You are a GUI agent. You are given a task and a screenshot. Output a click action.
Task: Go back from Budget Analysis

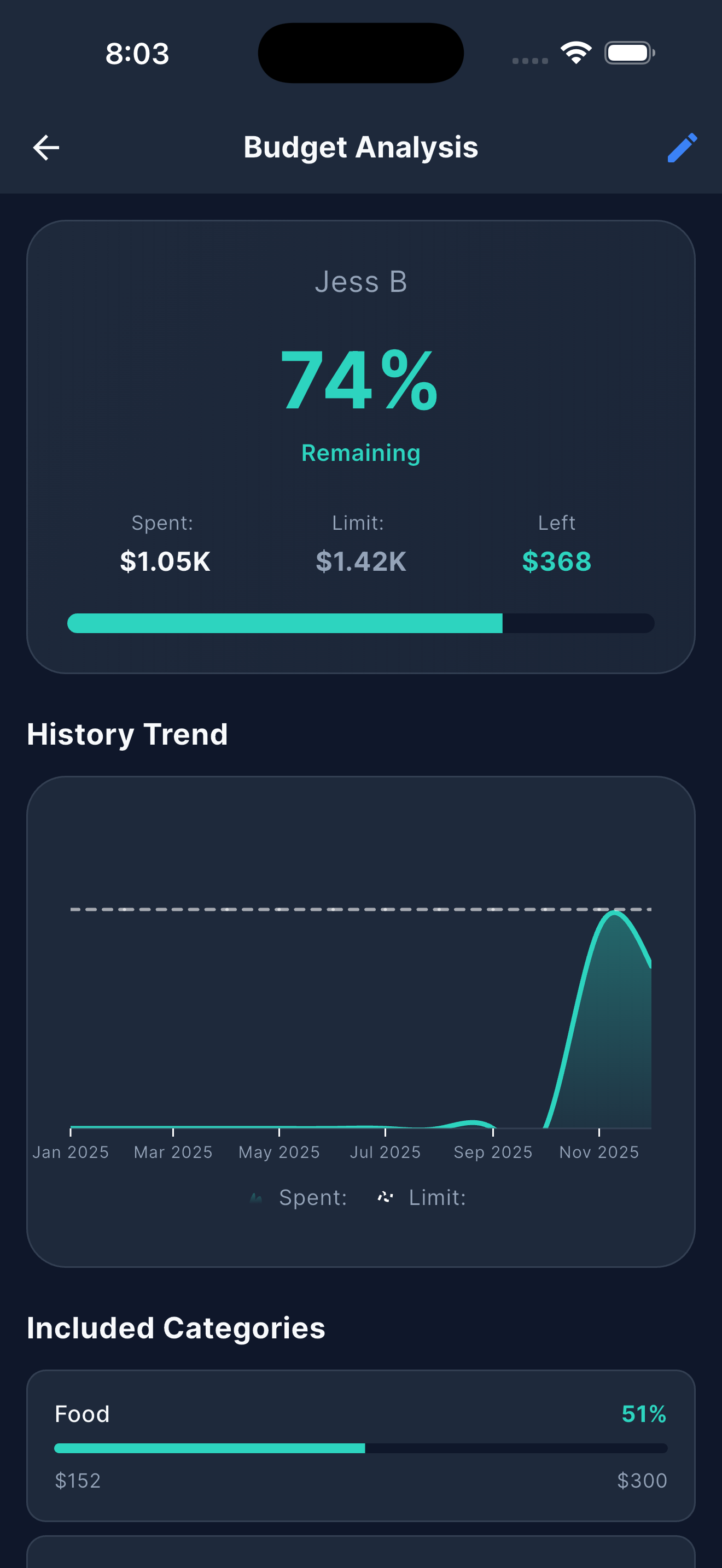click(x=45, y=147)
